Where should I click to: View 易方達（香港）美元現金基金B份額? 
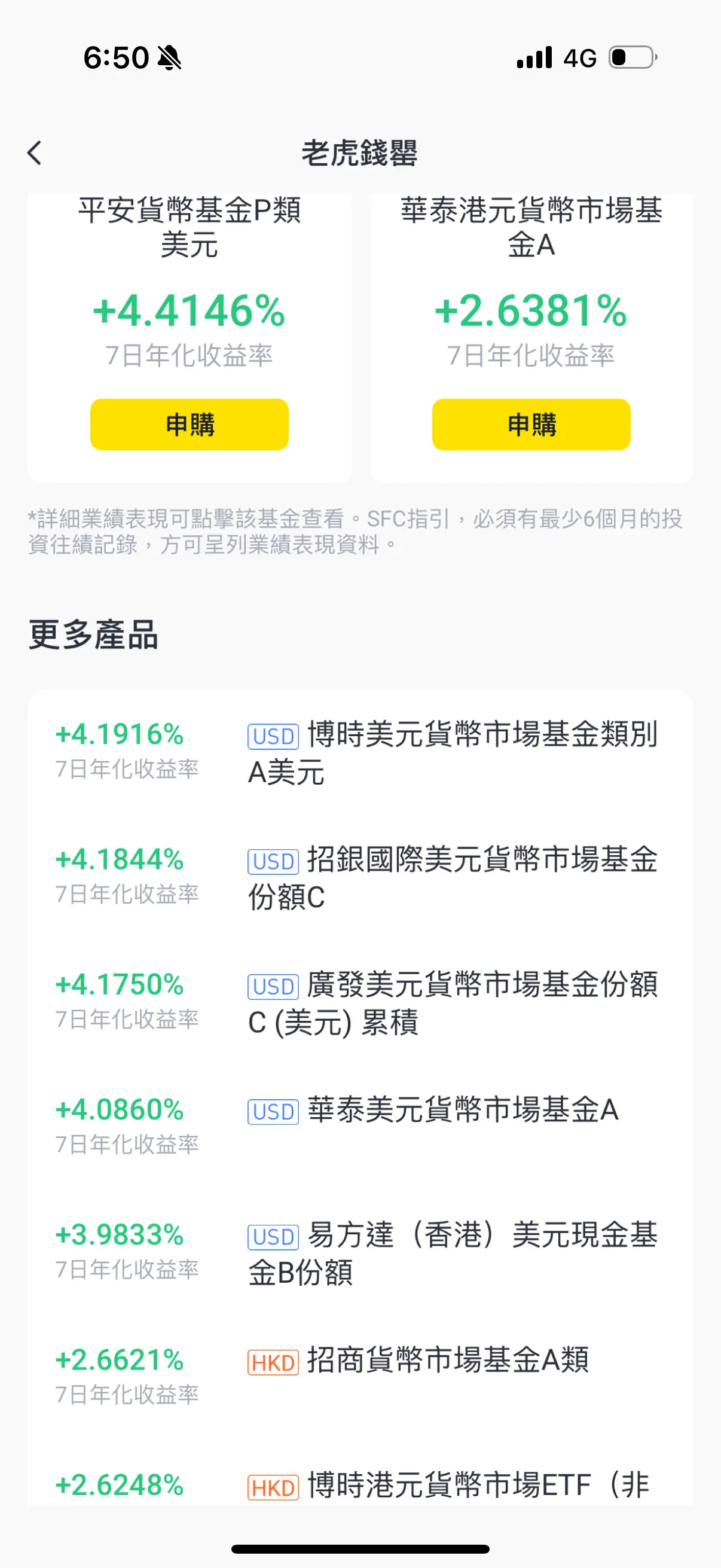pos(360,1253)
